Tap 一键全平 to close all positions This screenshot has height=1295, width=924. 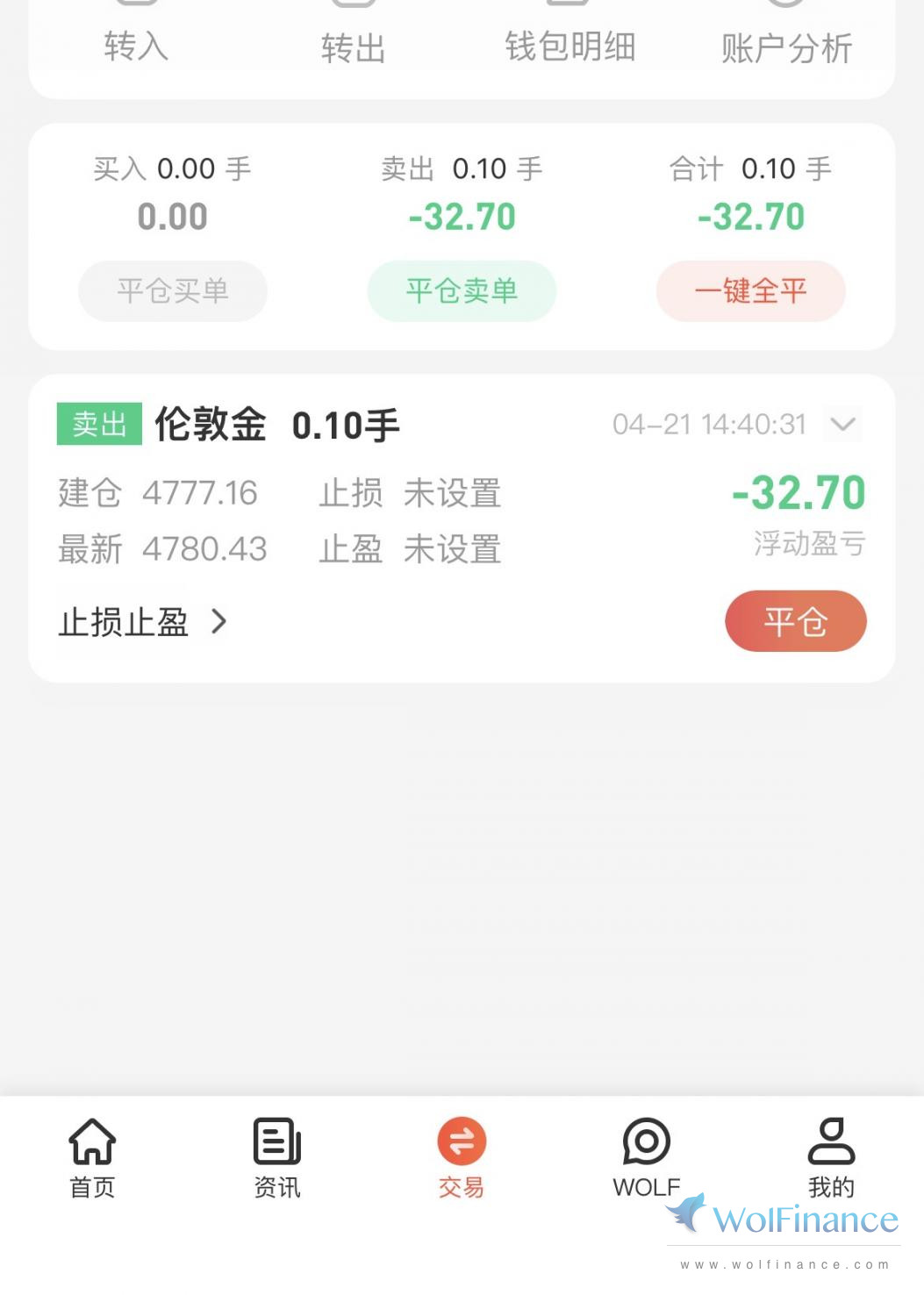coord(750,291)
